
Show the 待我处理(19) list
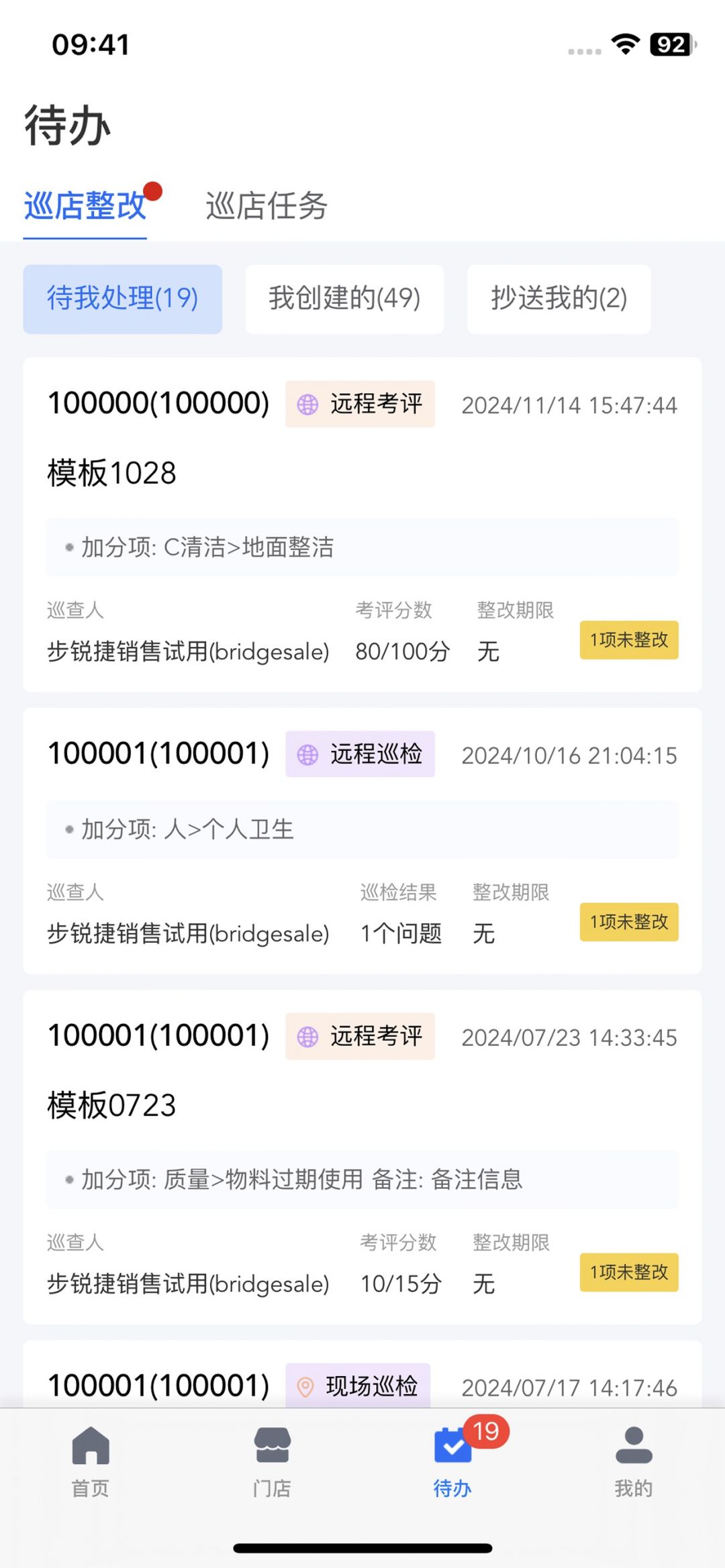(122, 299)
